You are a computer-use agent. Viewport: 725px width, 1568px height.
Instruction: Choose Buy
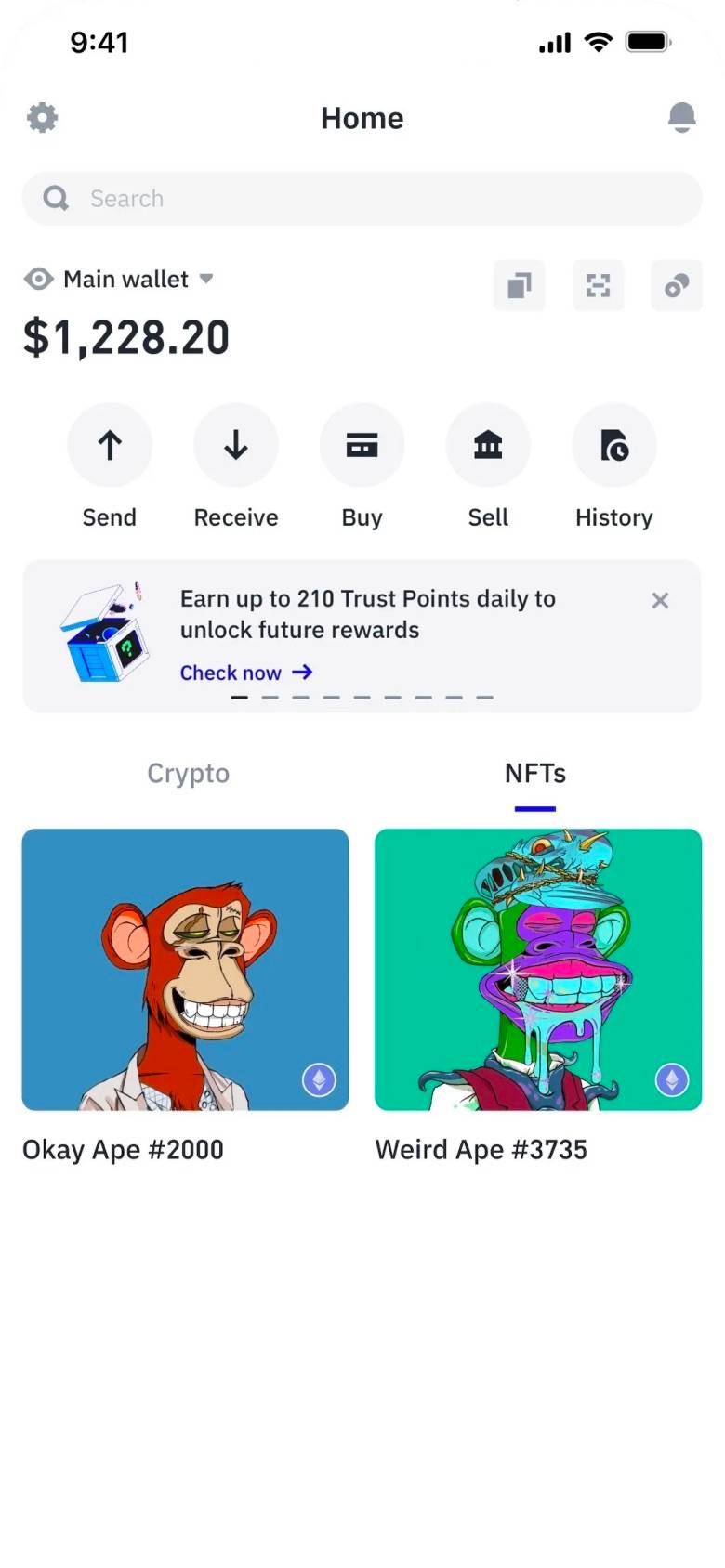click(362, 446)
